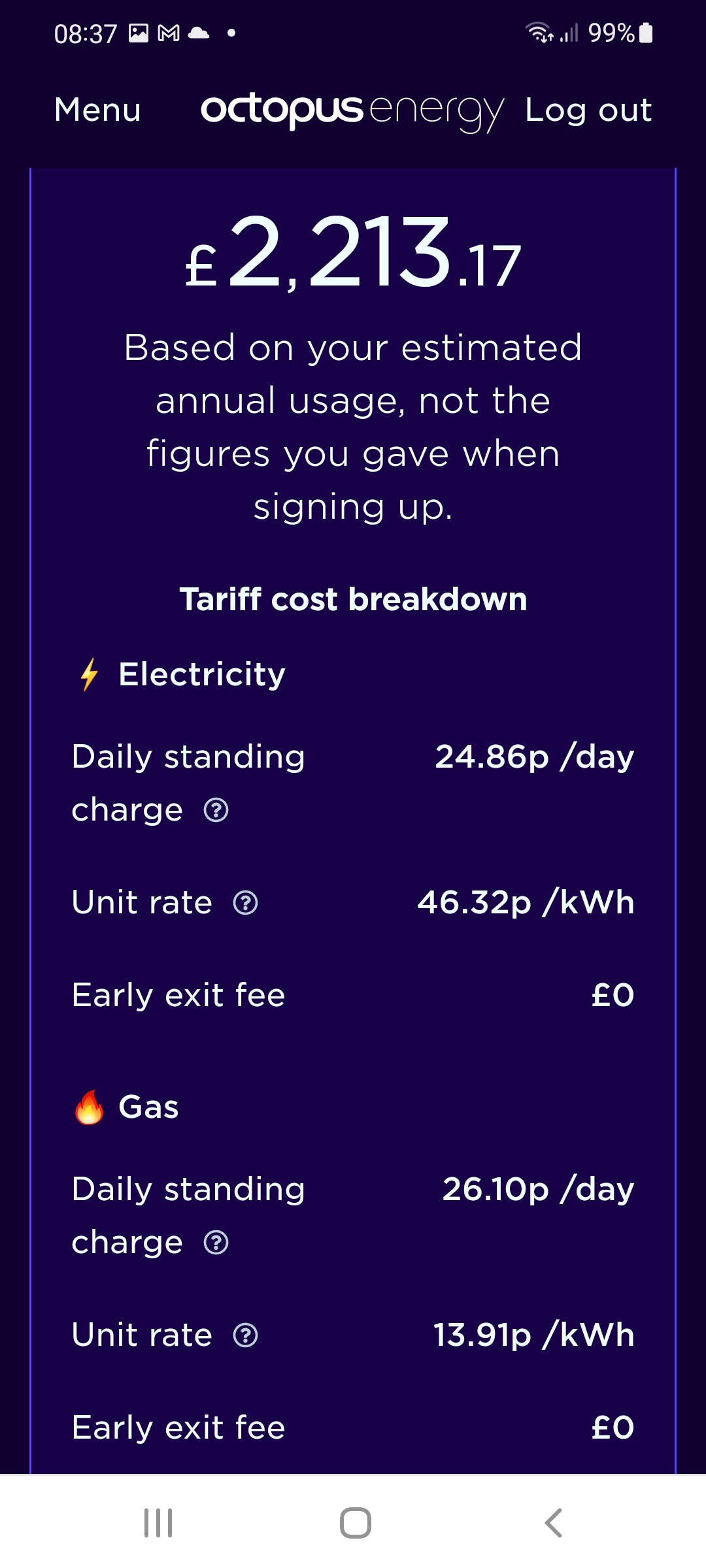Open the Octopus Energy home logo link
Image resolution: width=706 pixels, height=1568 pixels.
(x=352, y=112)
